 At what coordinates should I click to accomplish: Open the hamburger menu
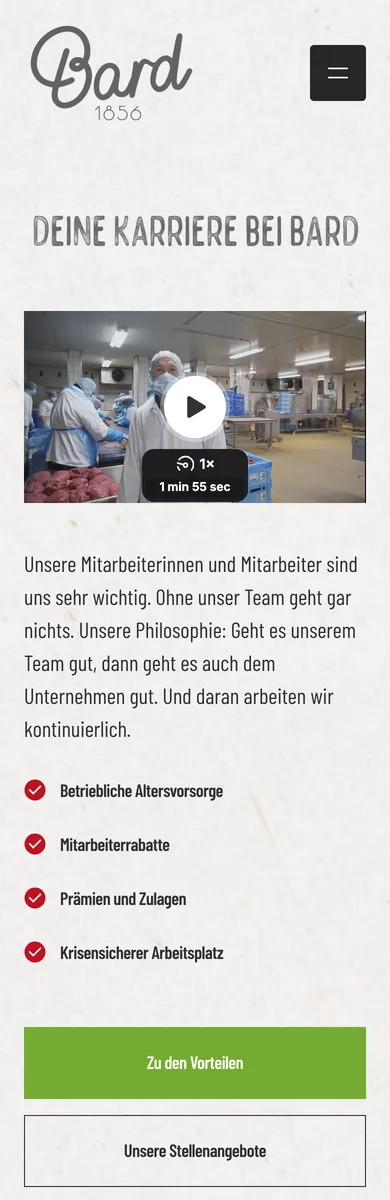338,73
